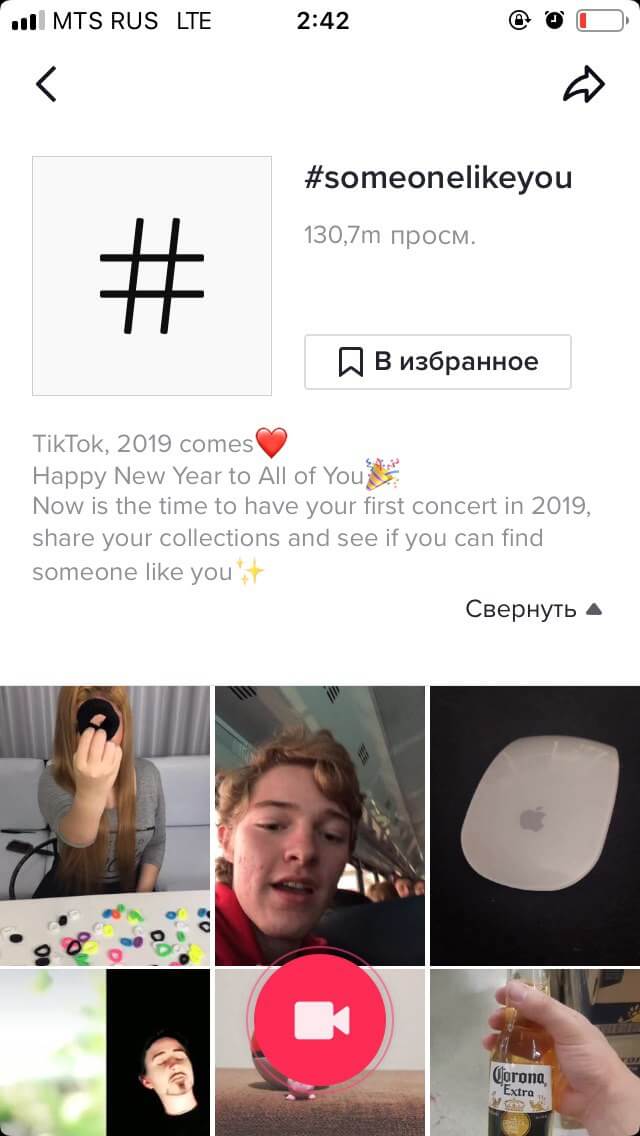Image resolution: width=640 pixels, height=1136 pixels.
Task: Open the video of the bearded man's face
Action: 105,1055
